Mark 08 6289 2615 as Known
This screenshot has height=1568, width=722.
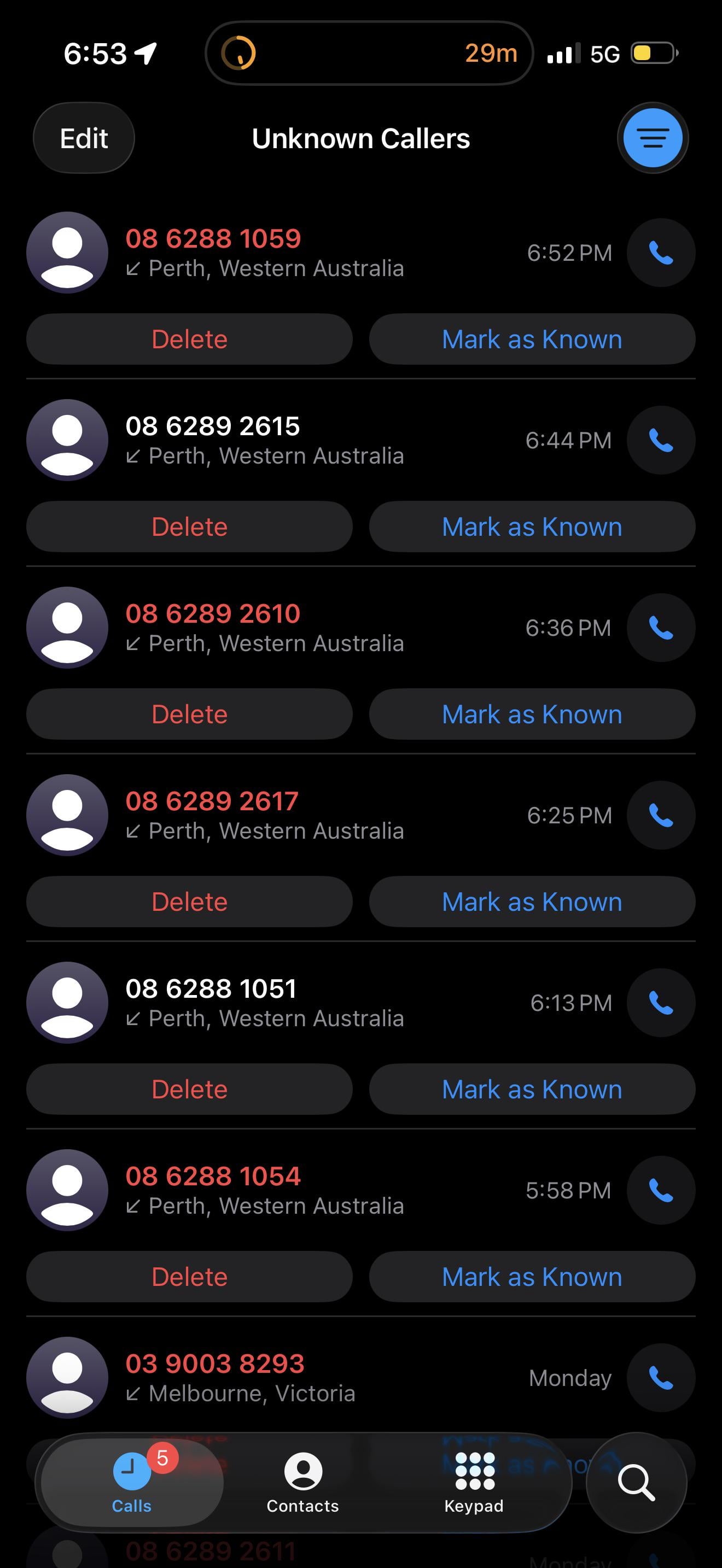[x=532, y=526]
